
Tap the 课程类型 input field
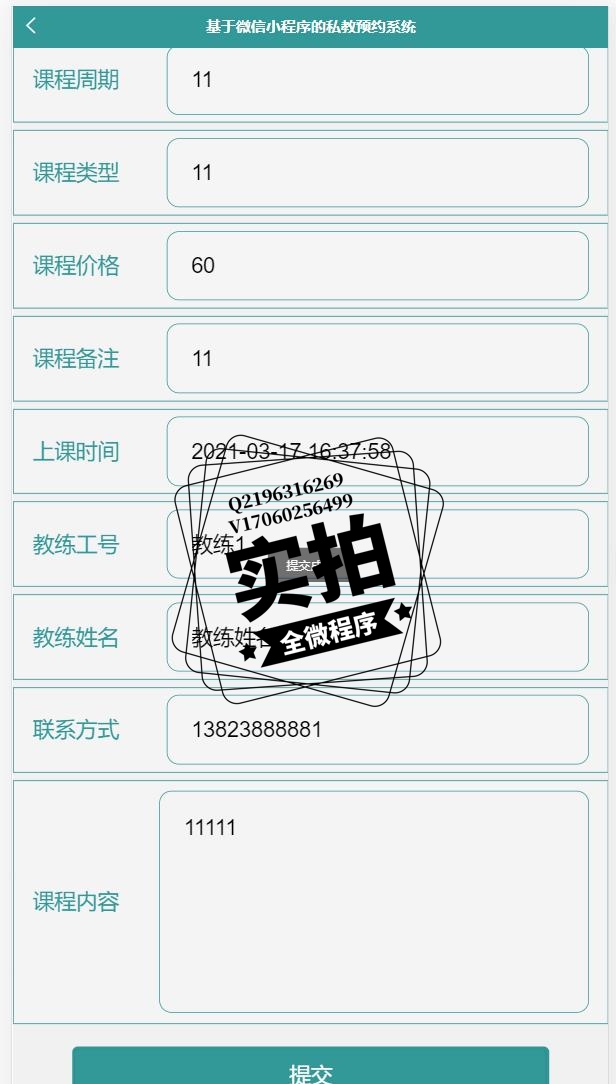[377, 173]
